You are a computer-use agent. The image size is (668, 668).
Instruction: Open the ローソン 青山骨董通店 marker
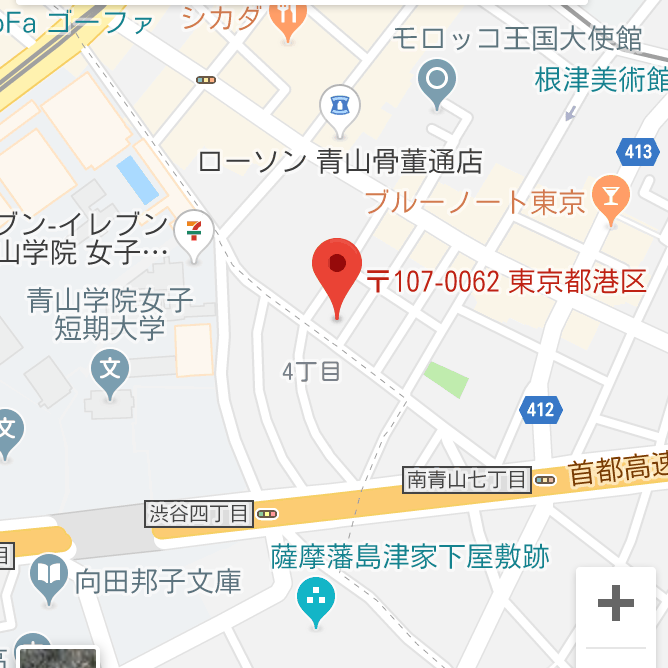(x=338, y=106)
